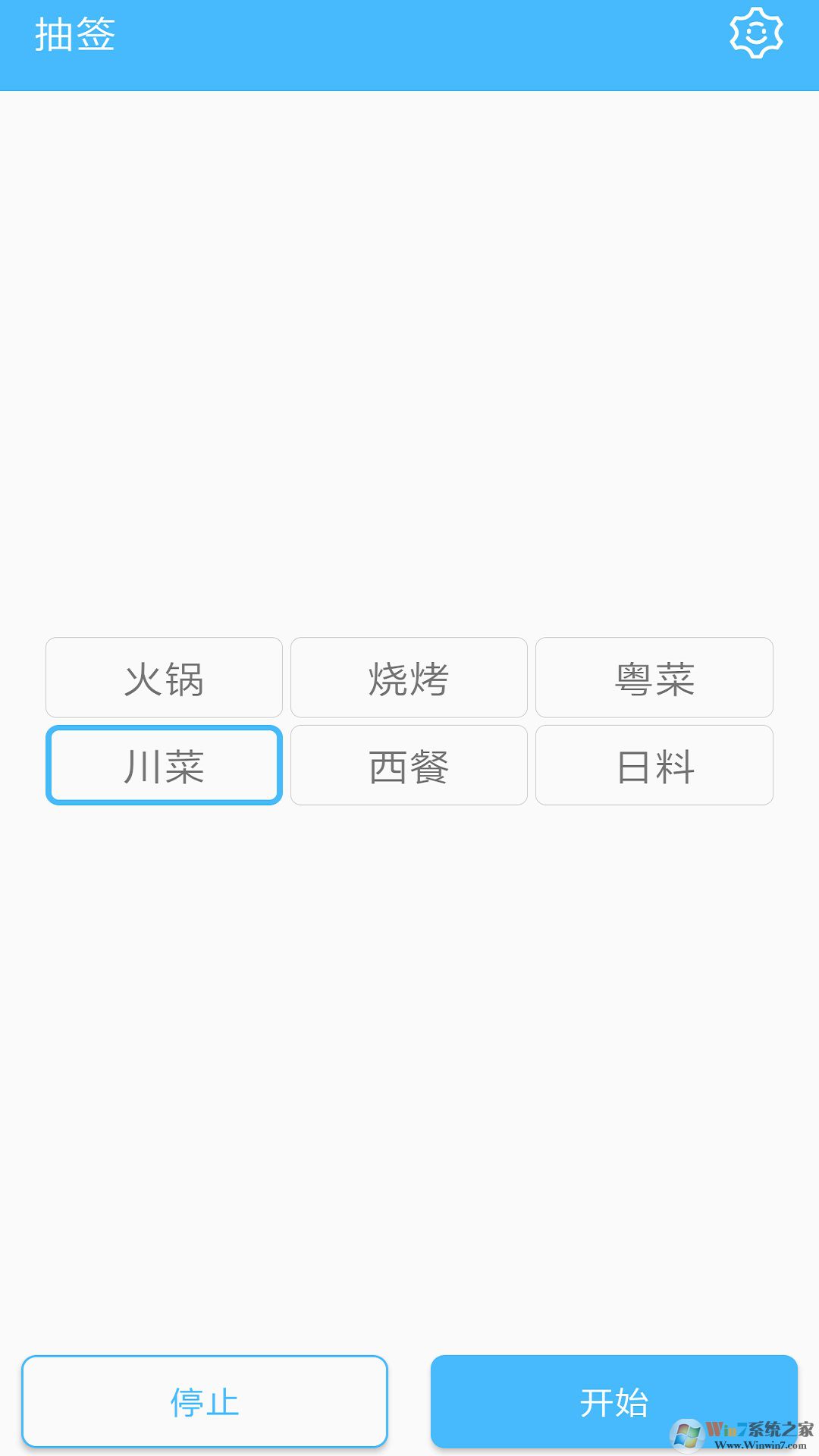
Task: Tap the 烧烤 choice box
Action: coord(408,677)
